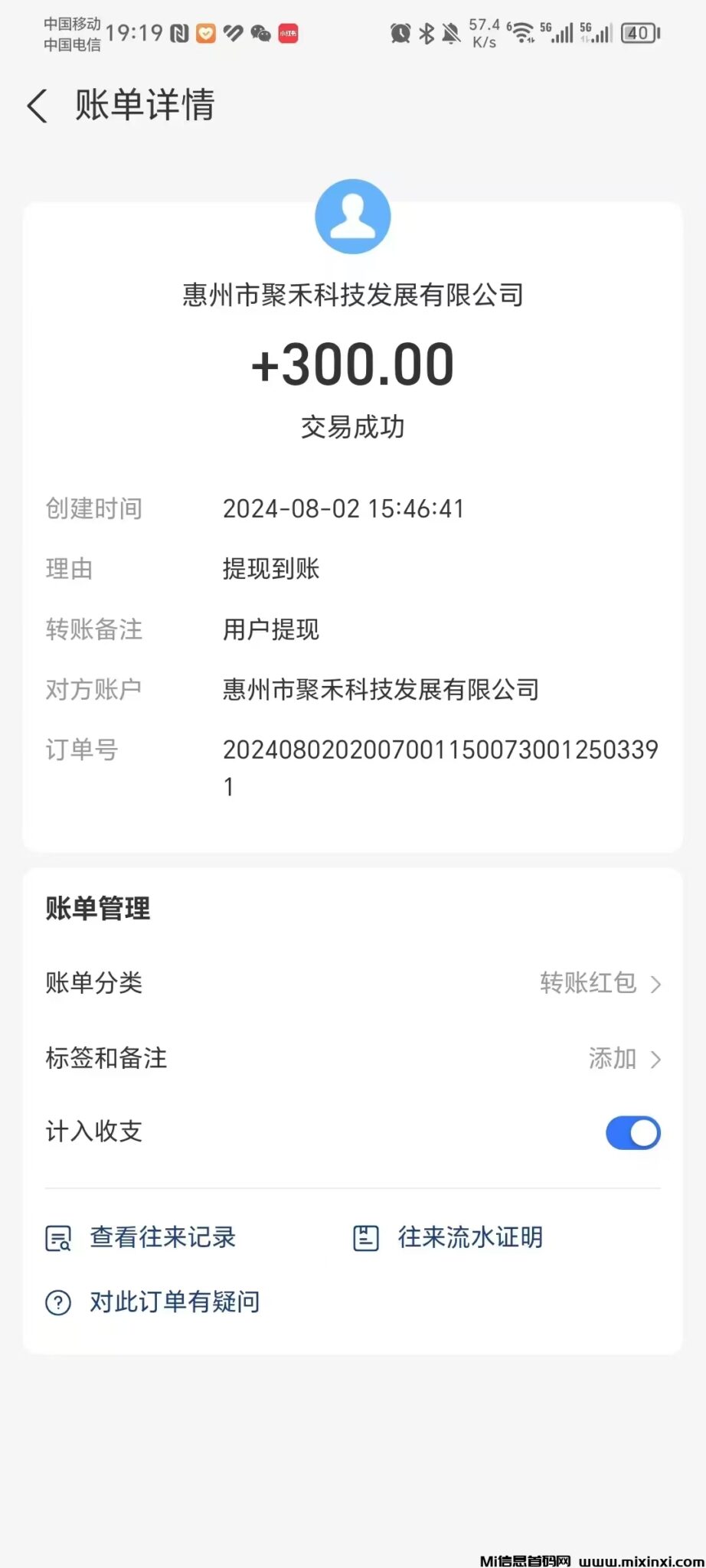Click the NFC icon in status bar
The width and height of the screenshot is (706, 1568).
[178, 34]
